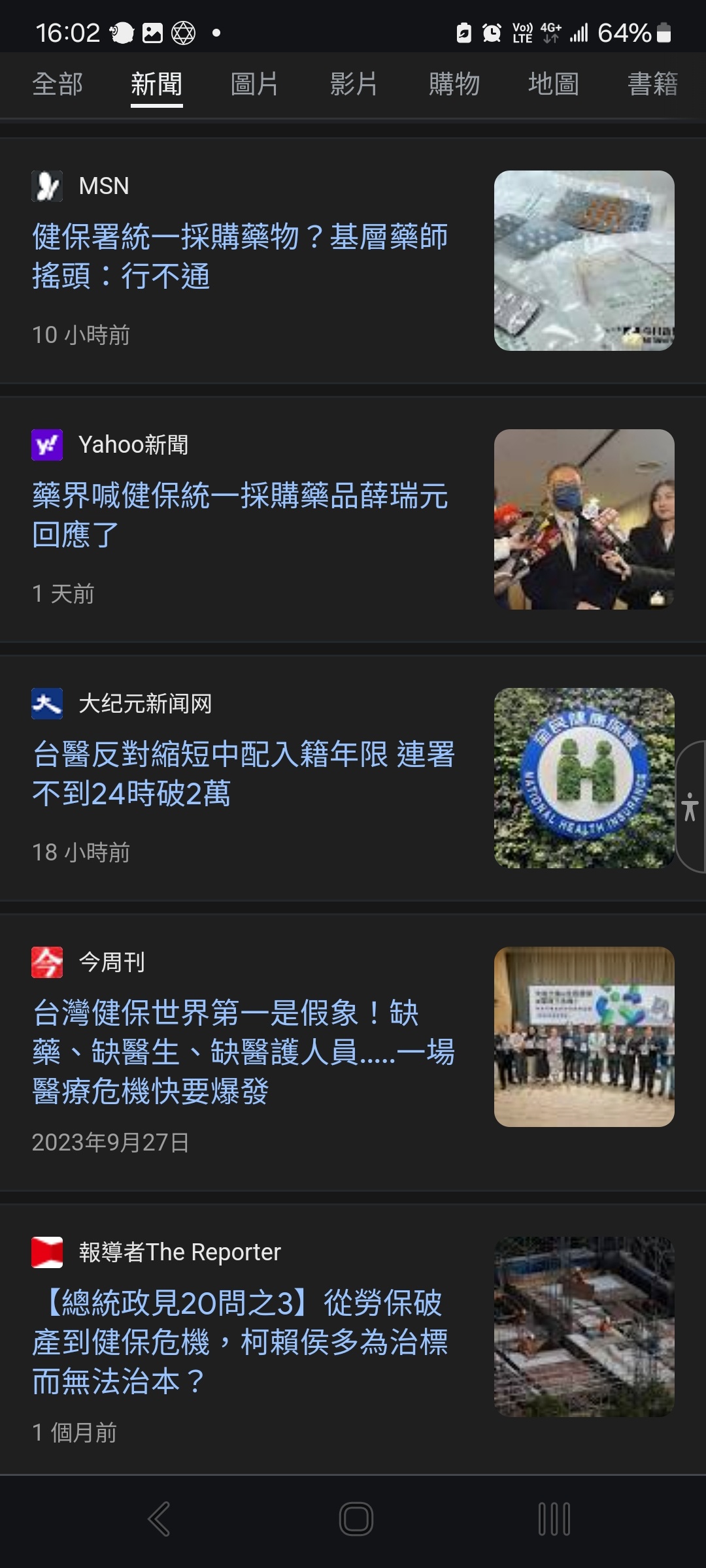Open 今周刊 article on 台灣健保假象
This screenshot has width=706, height=1568.
[x=243, y=1052]
